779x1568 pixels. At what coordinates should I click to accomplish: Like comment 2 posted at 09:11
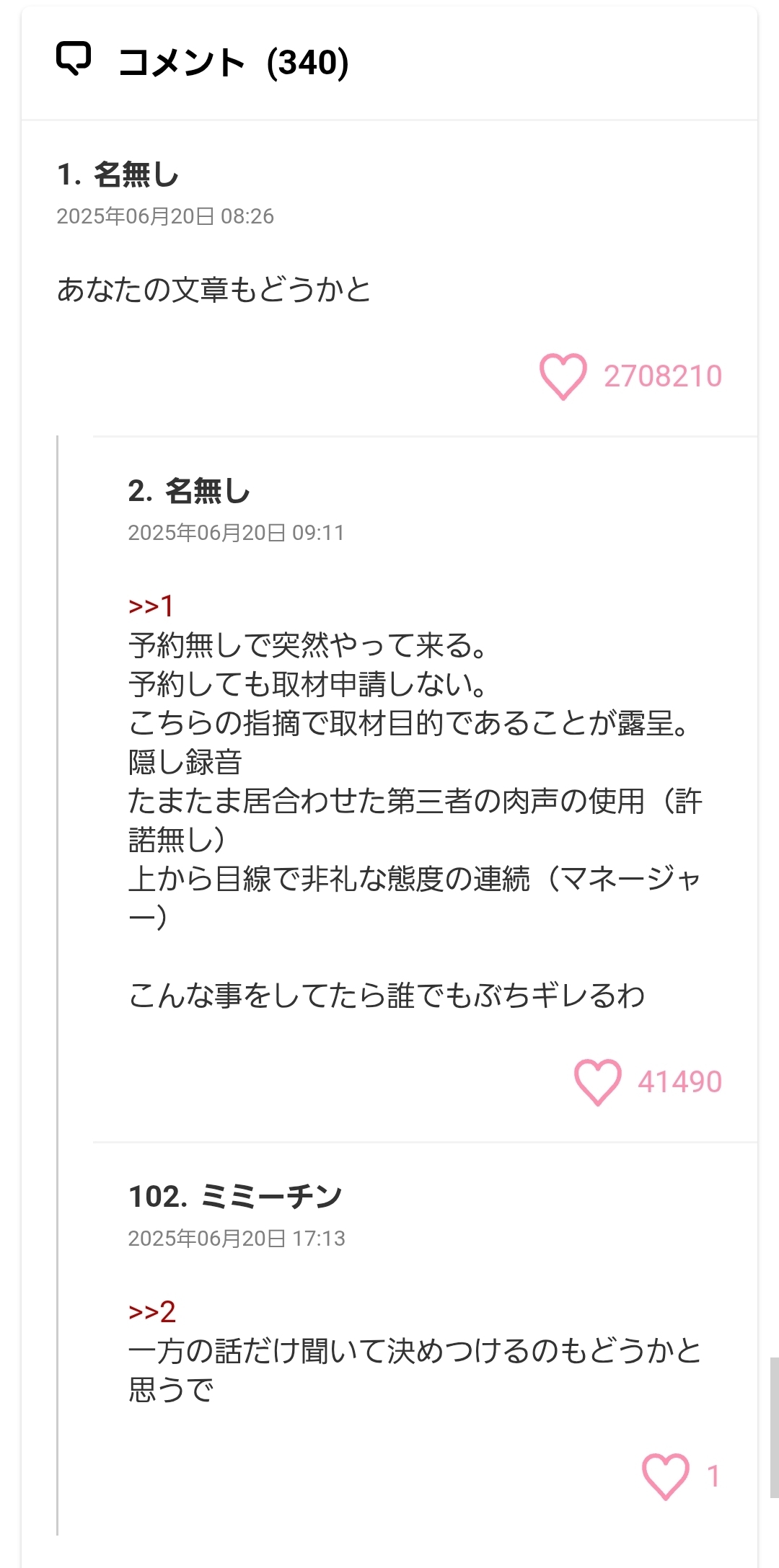tap(597, 1081)
